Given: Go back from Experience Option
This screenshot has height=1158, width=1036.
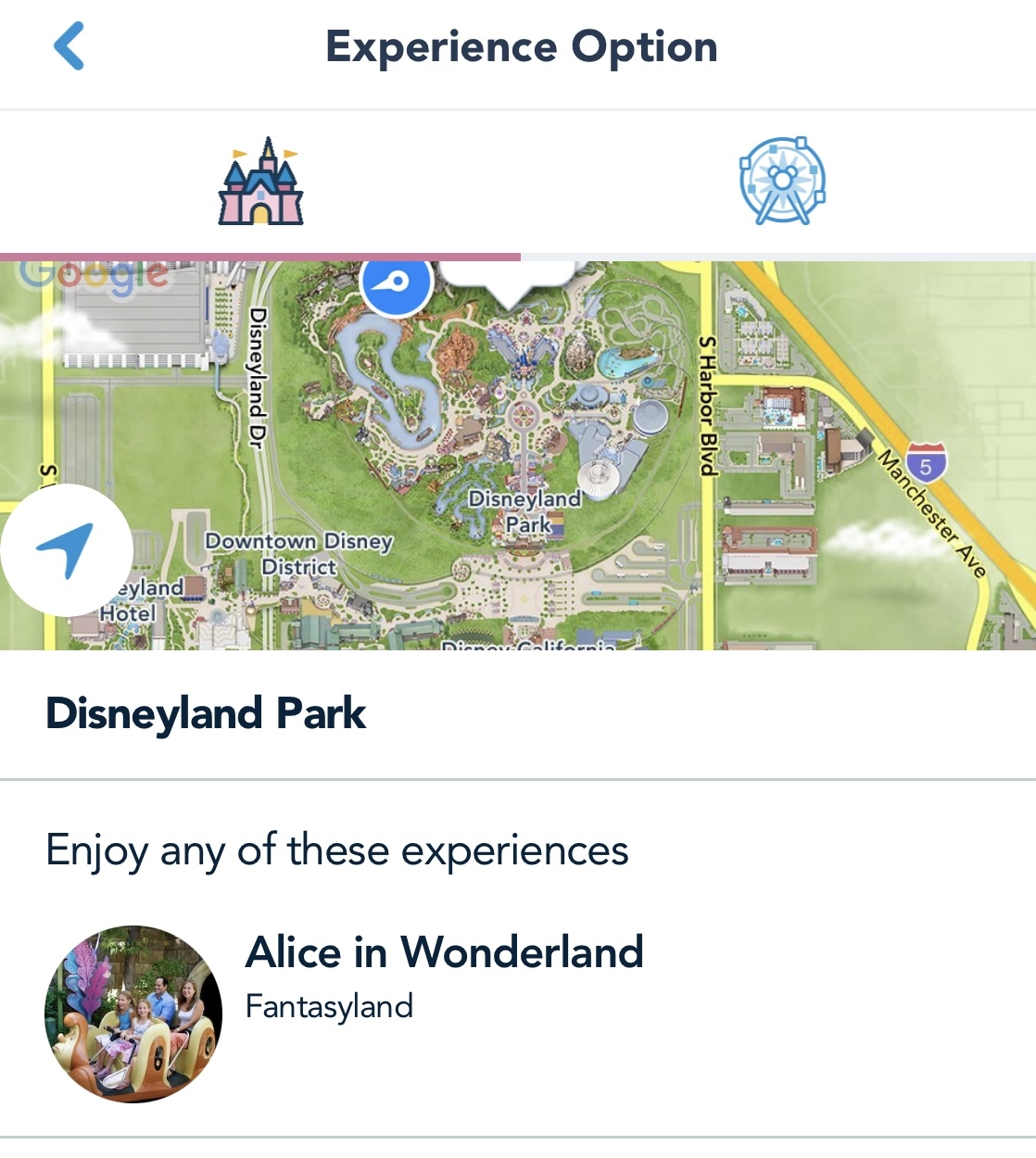Looking at the screenshot, I should [69, 46].
